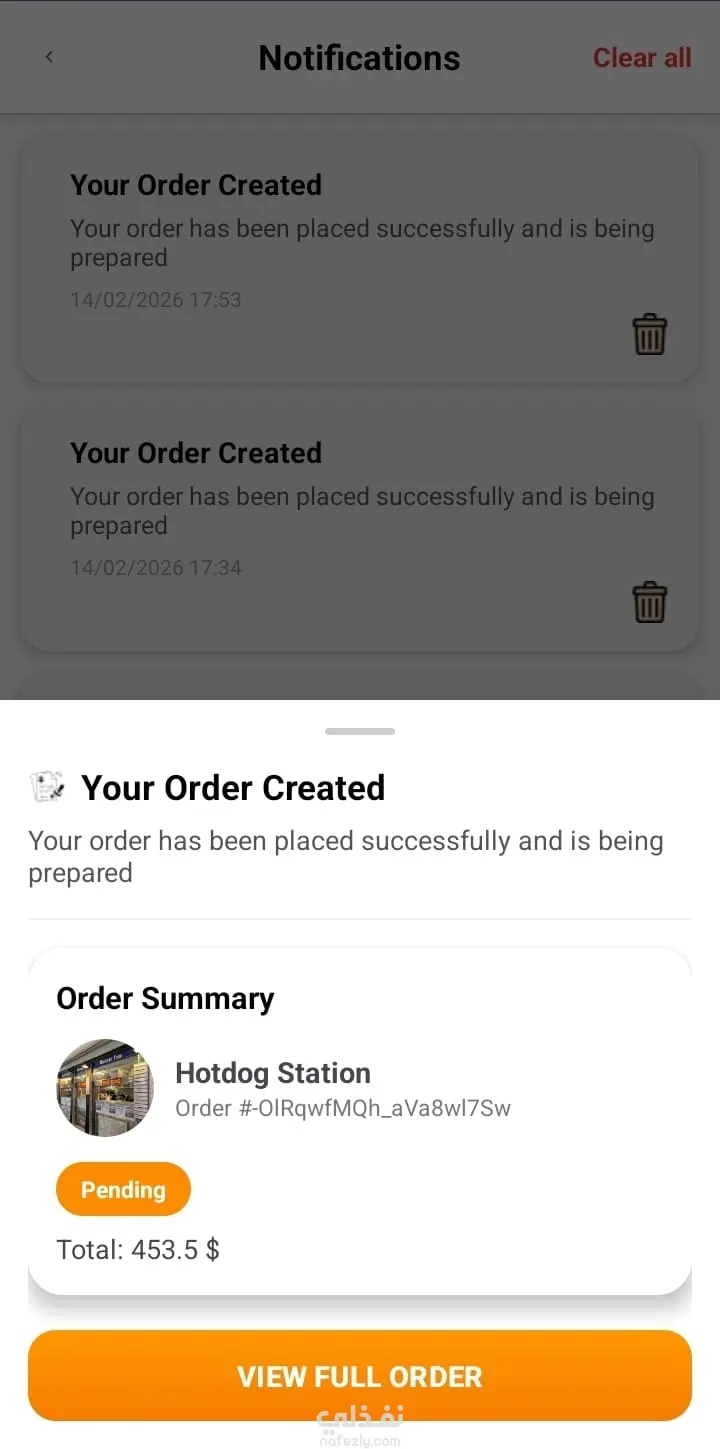Open the Hotdog Station order summary card
The width and height of the screenshot is (720, 1449).
[360, 1120]
